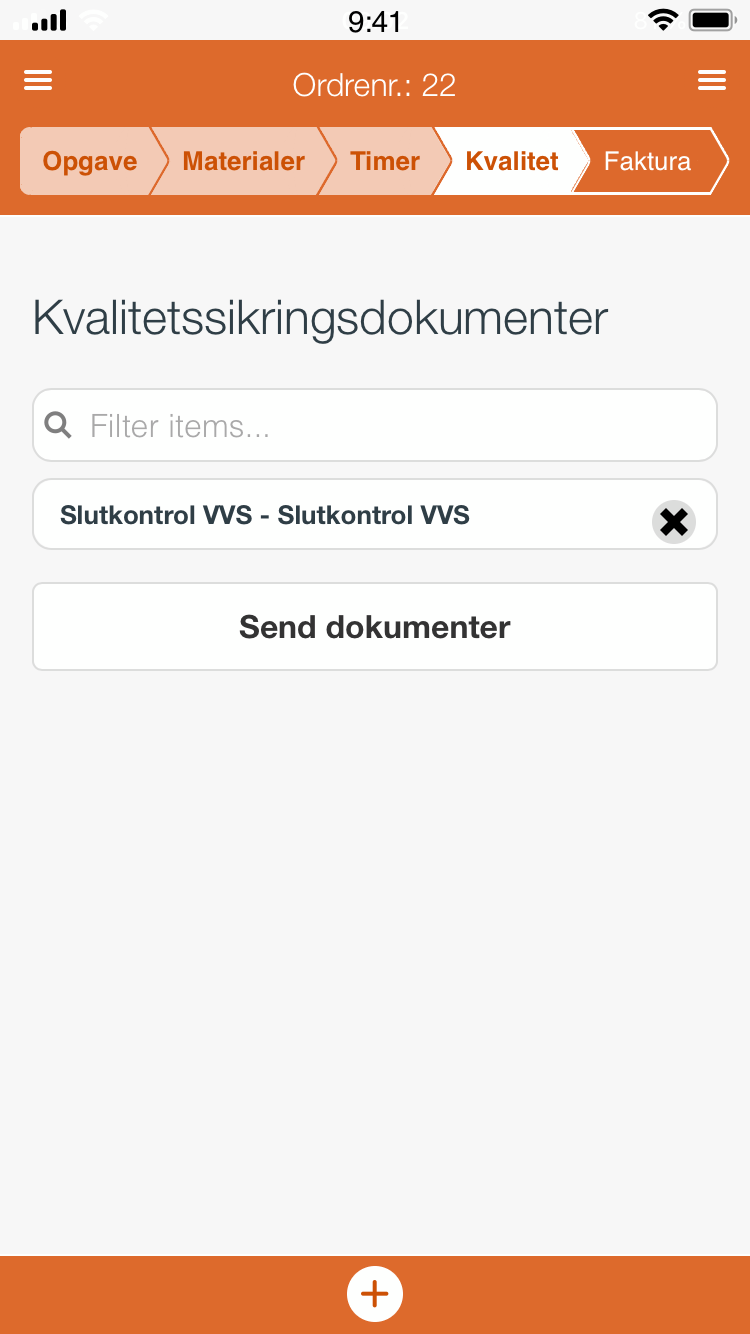The width and height of the screenshot is (750, 1334).
Task: Remove Slutkontrol VVS with the X icon
Action: point(674,522)
